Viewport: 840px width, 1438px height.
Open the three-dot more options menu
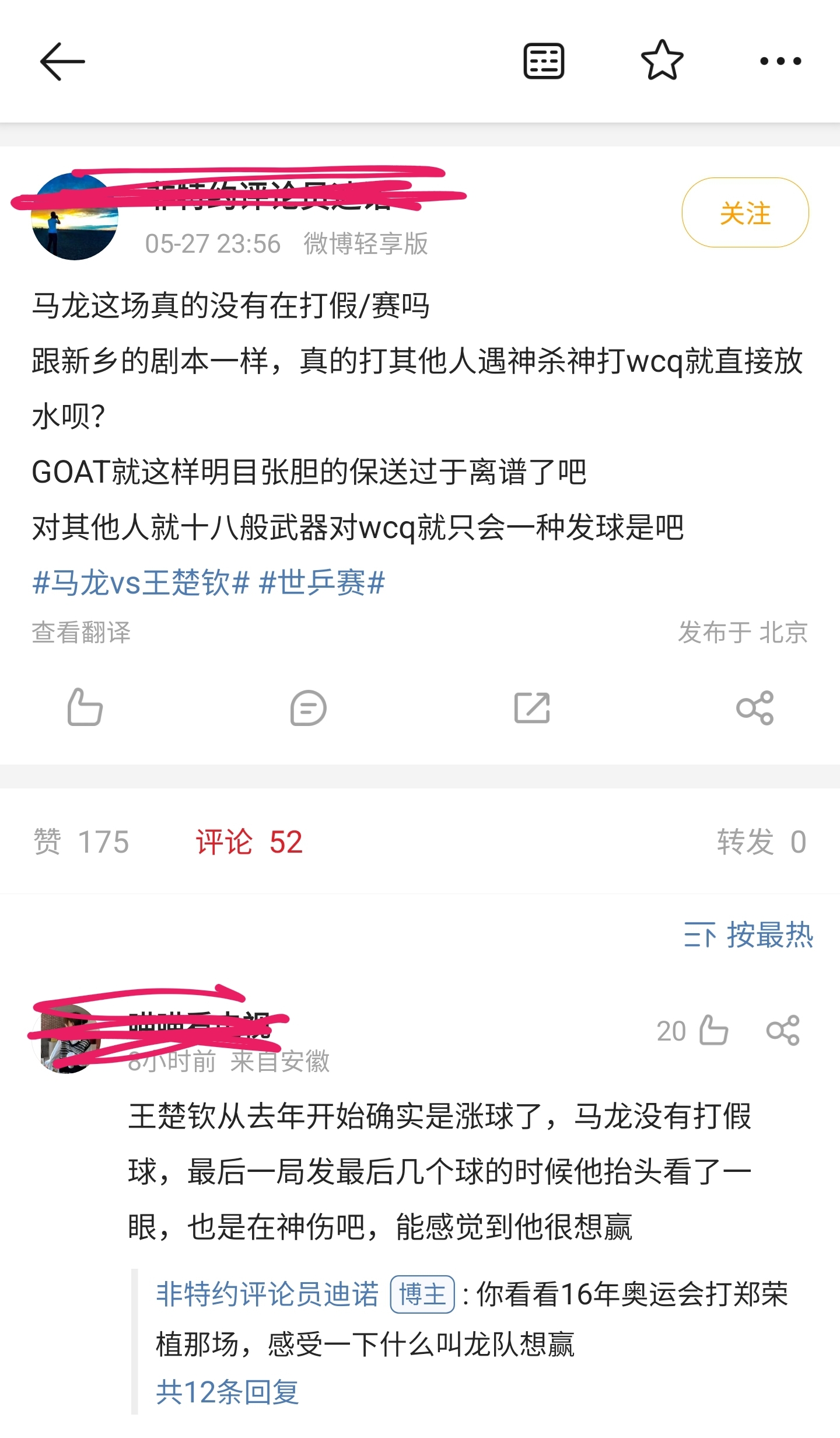tap(780, 60)
